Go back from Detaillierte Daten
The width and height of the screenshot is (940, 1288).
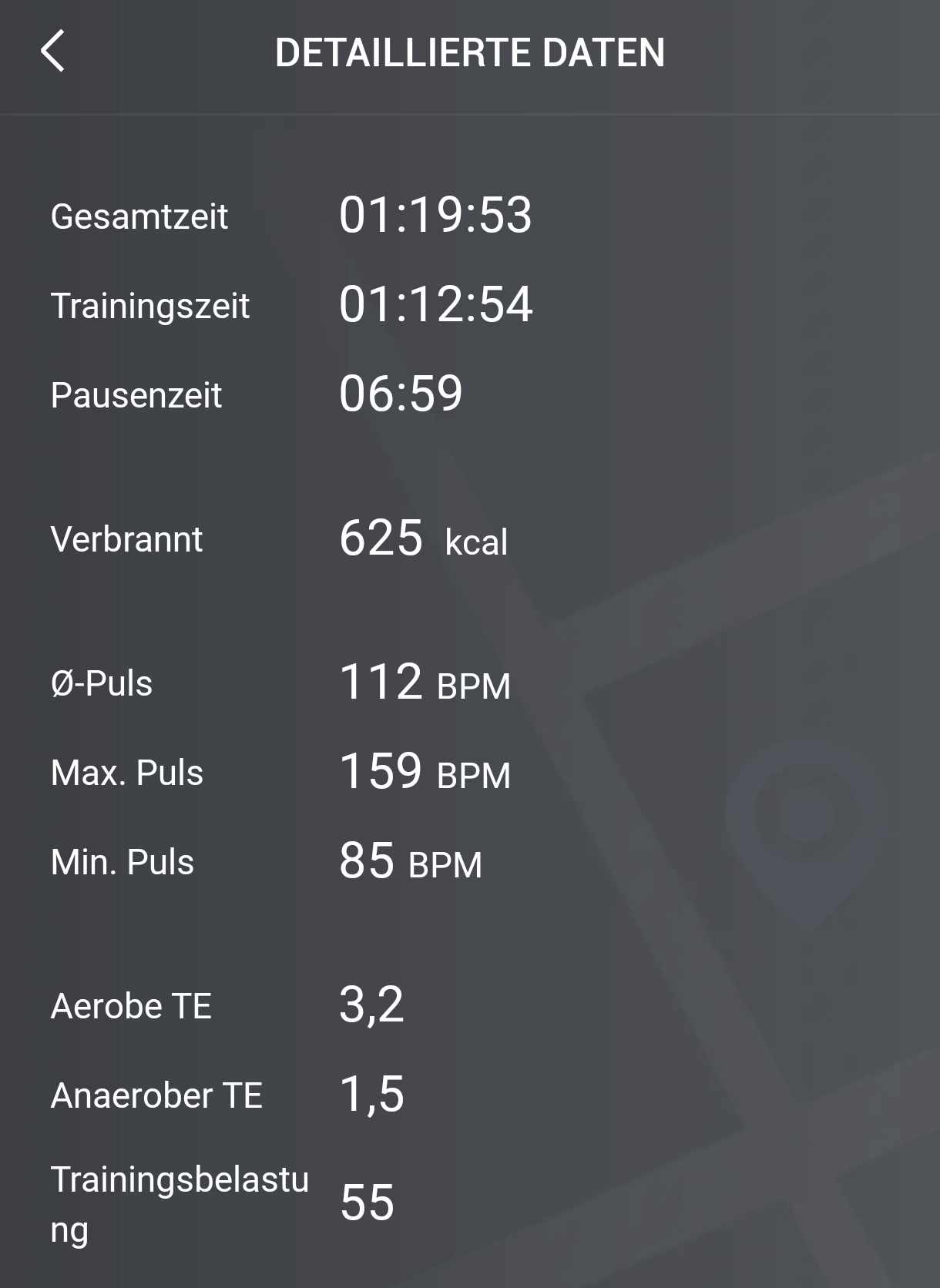[52, 52]
